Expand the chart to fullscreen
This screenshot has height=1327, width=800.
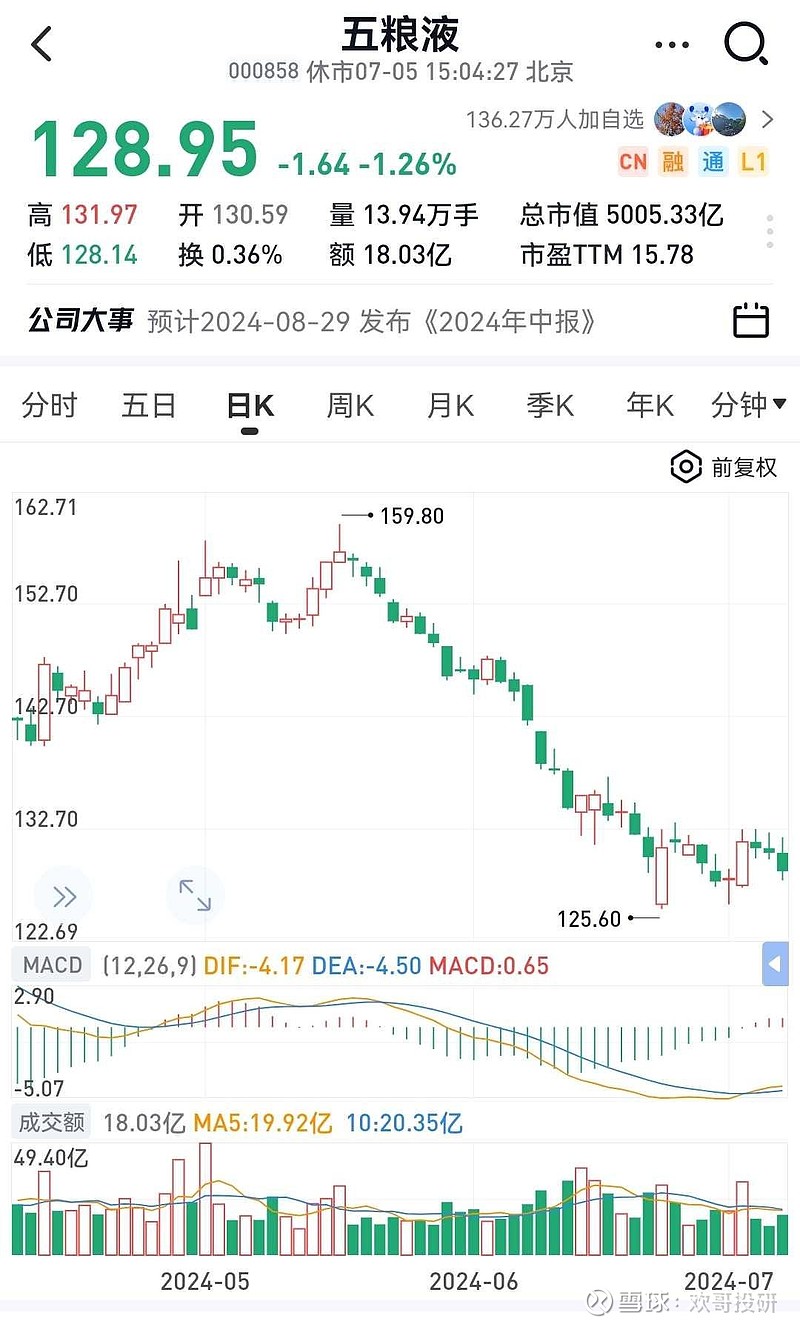tap(195, 896)
